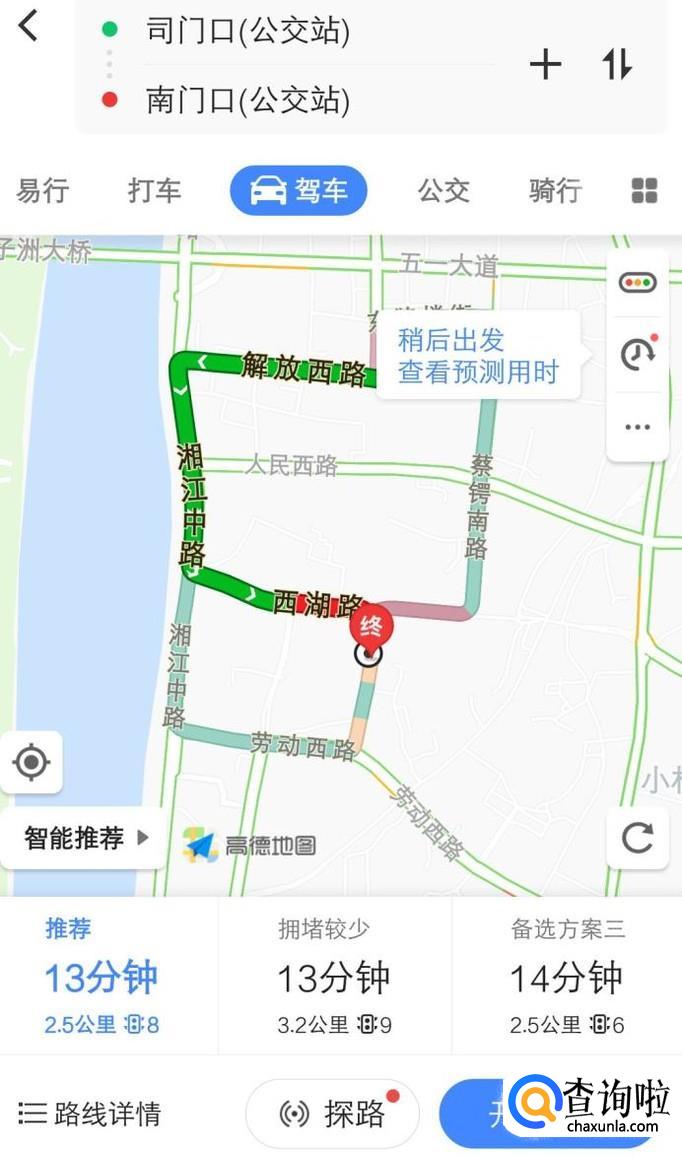The height and width of the screenshot is (1157, 682).
Task: Center the map on my location
Action: click(x=32, y=762)
